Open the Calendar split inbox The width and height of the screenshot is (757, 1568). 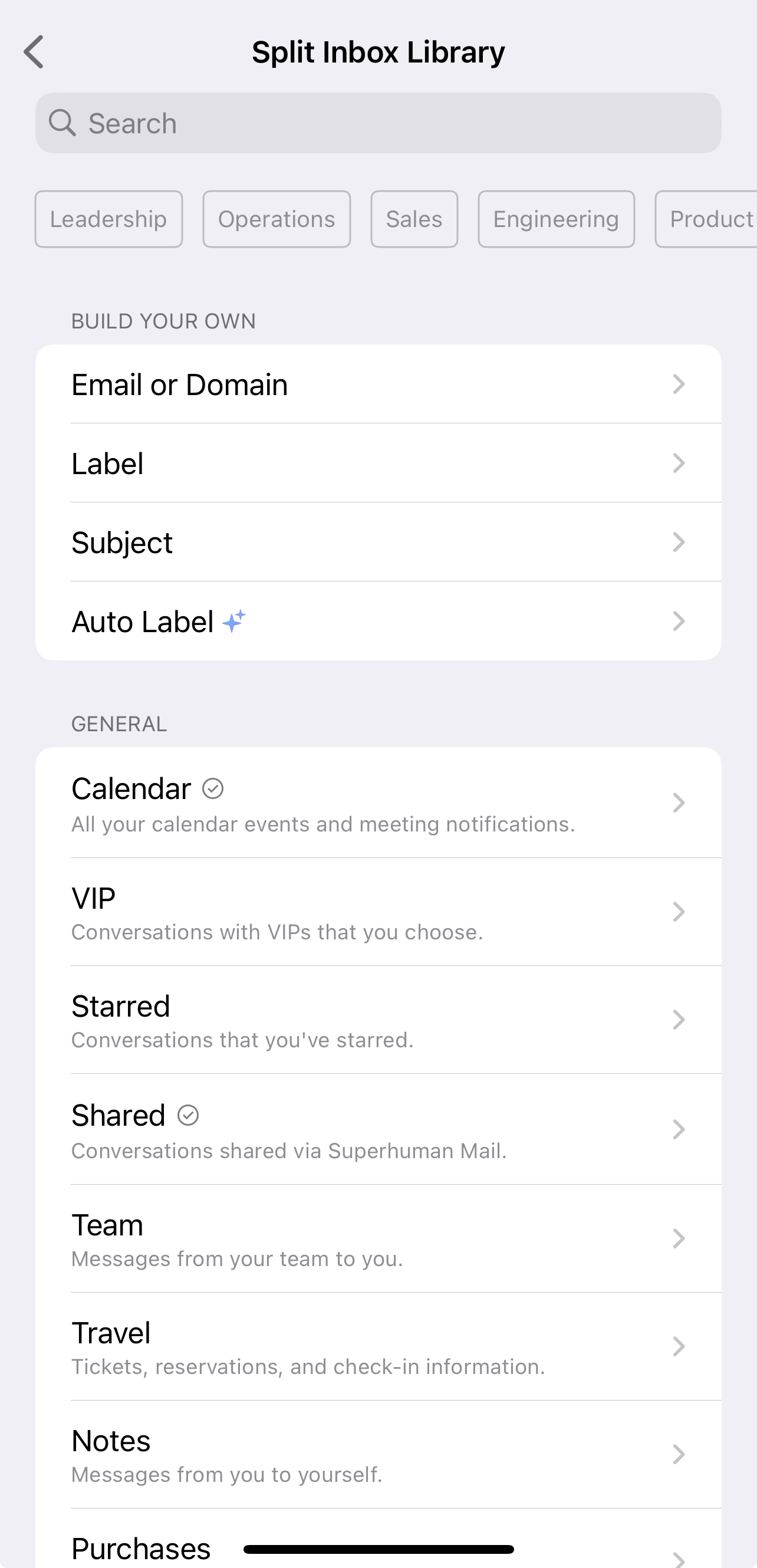click(x=378, y=803)
